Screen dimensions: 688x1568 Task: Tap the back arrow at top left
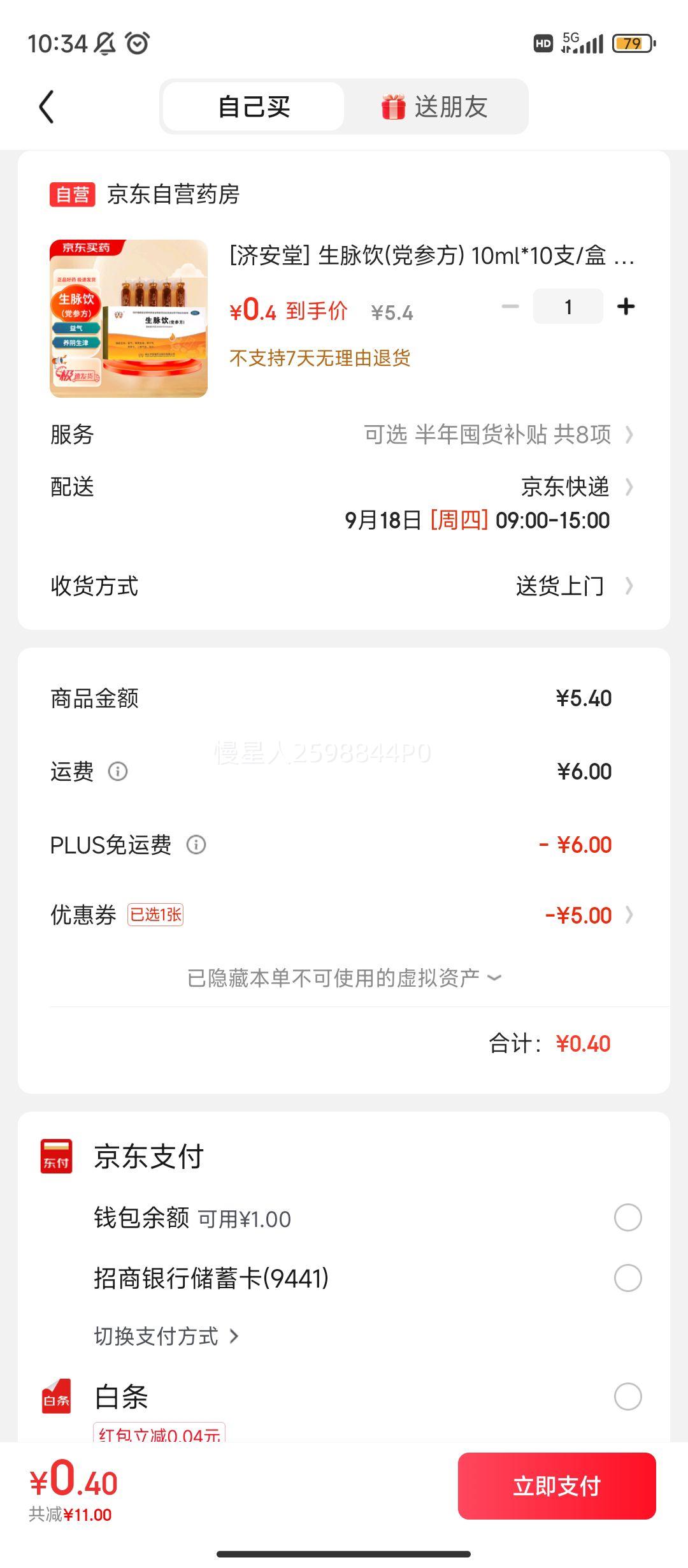[x=45, y=106]
